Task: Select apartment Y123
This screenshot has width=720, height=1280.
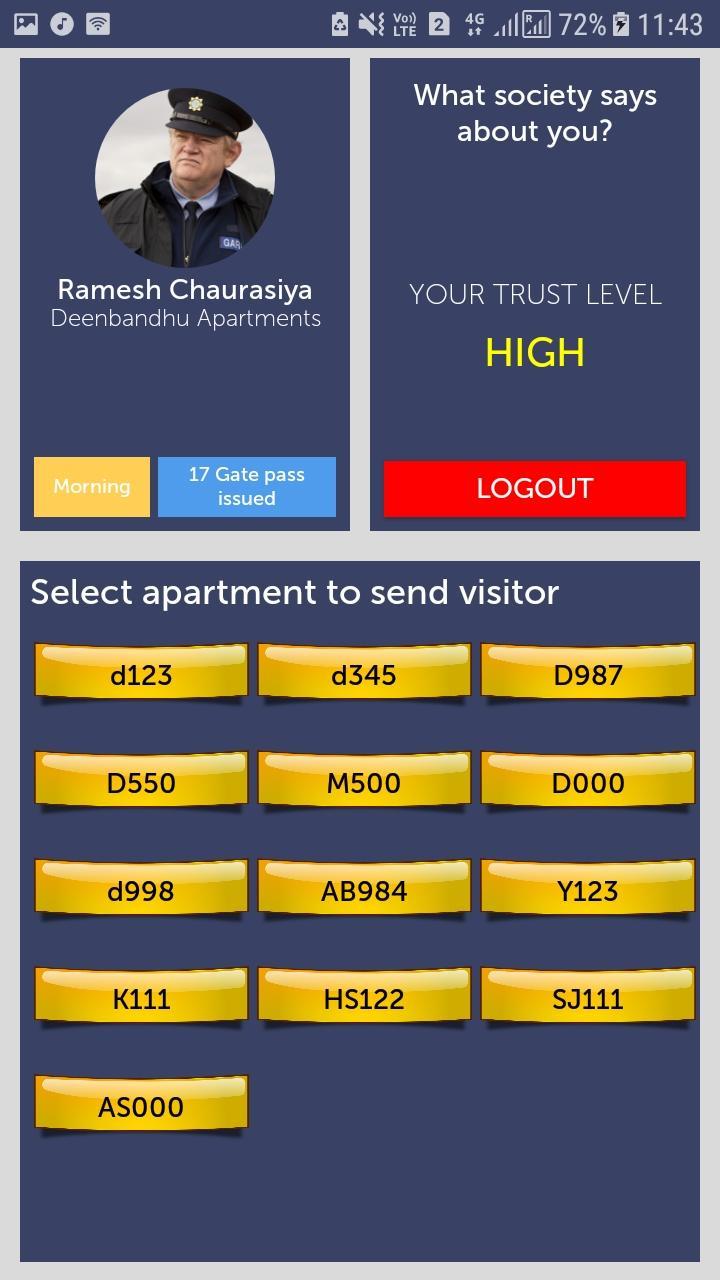Action: point(588,887)
